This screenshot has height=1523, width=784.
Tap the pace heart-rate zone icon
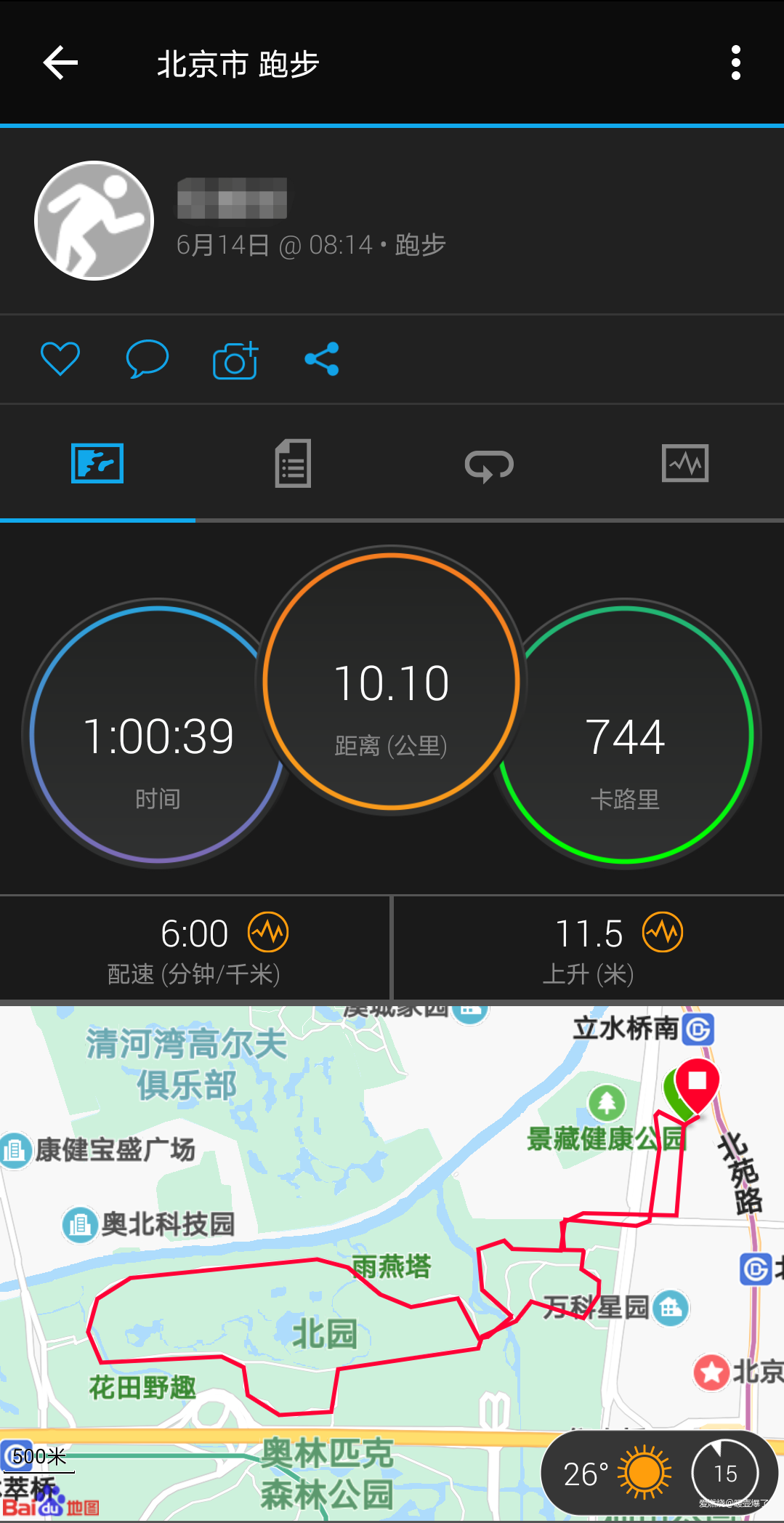pyautogui.click(x=268, y=931)
